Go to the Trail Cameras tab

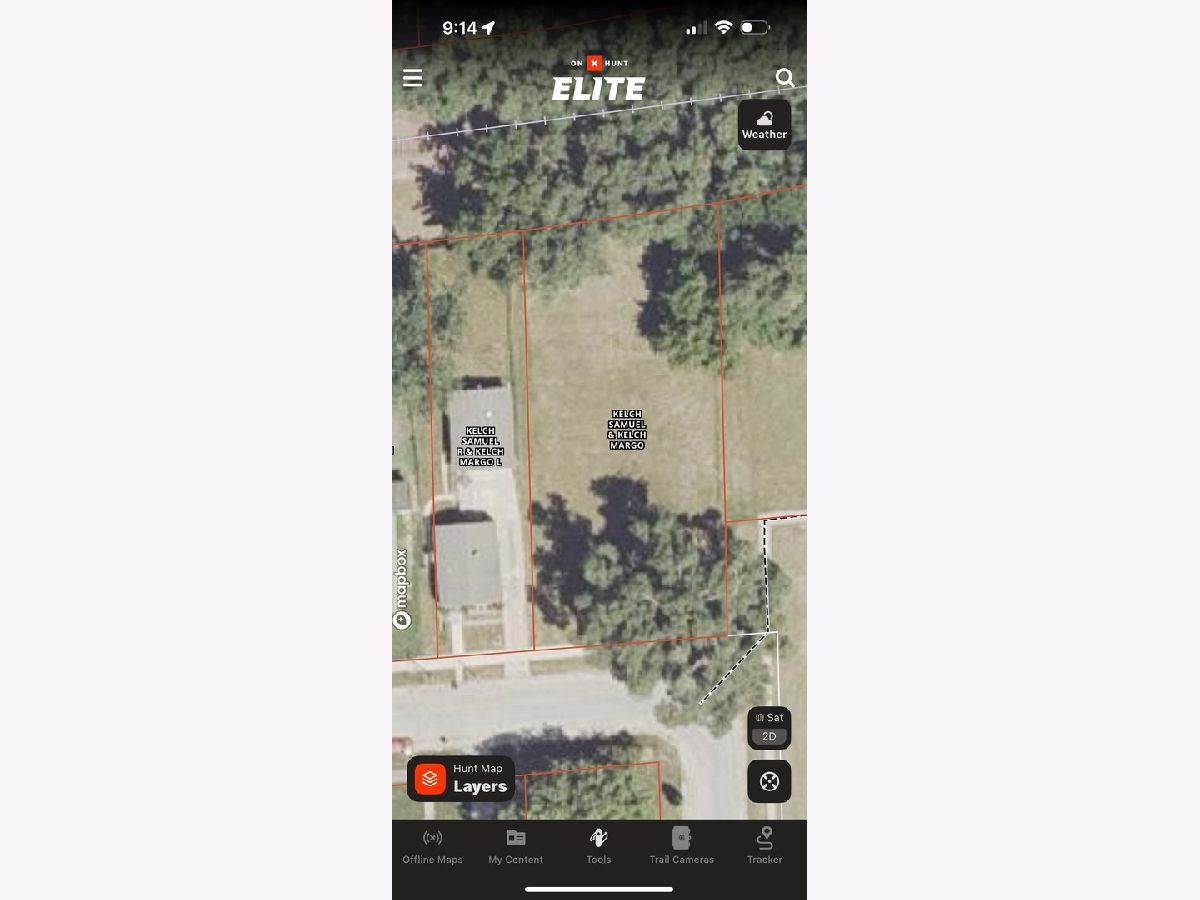(681, 846)
